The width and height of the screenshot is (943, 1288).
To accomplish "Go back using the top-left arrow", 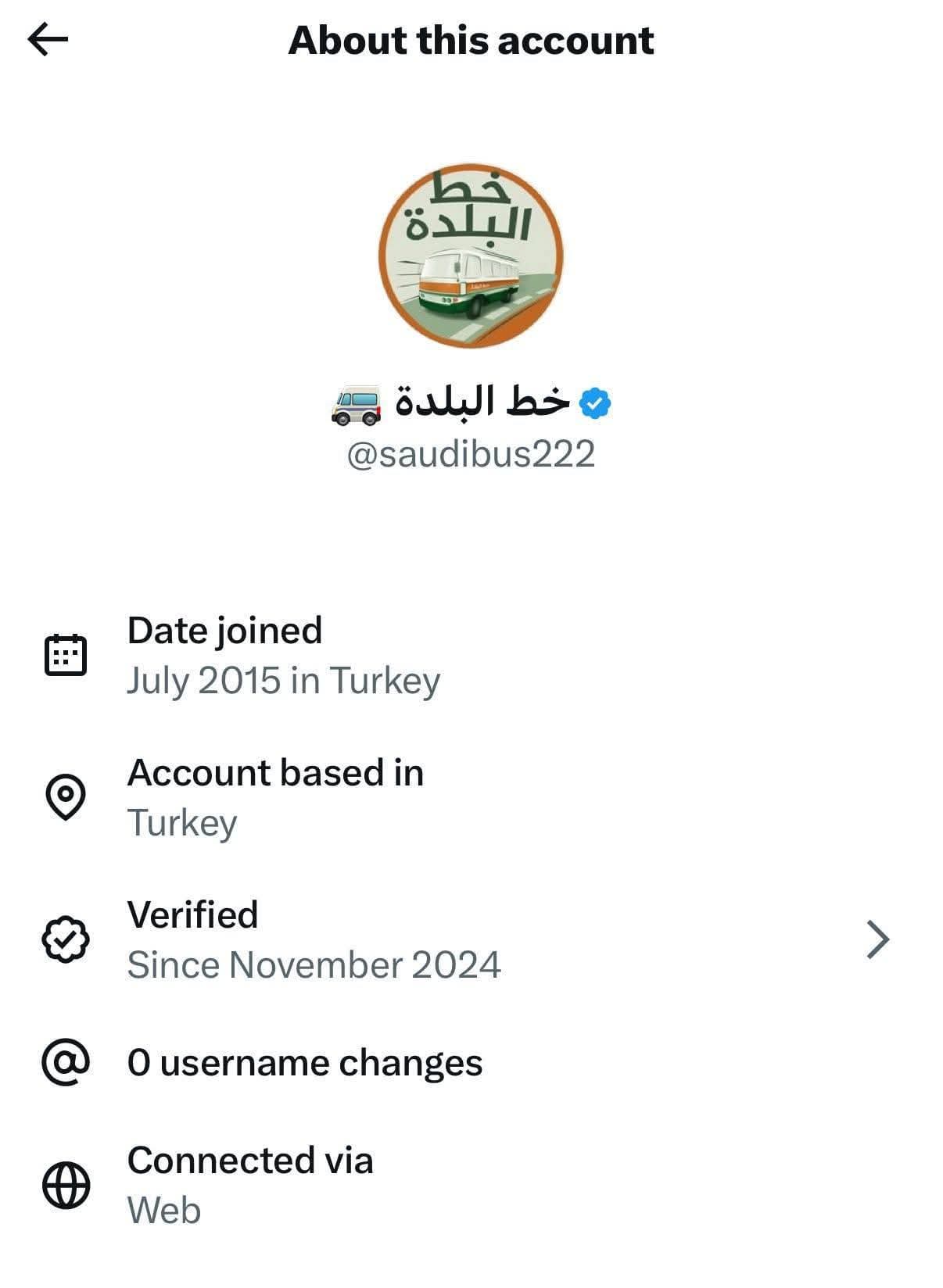I will [48, 40].
